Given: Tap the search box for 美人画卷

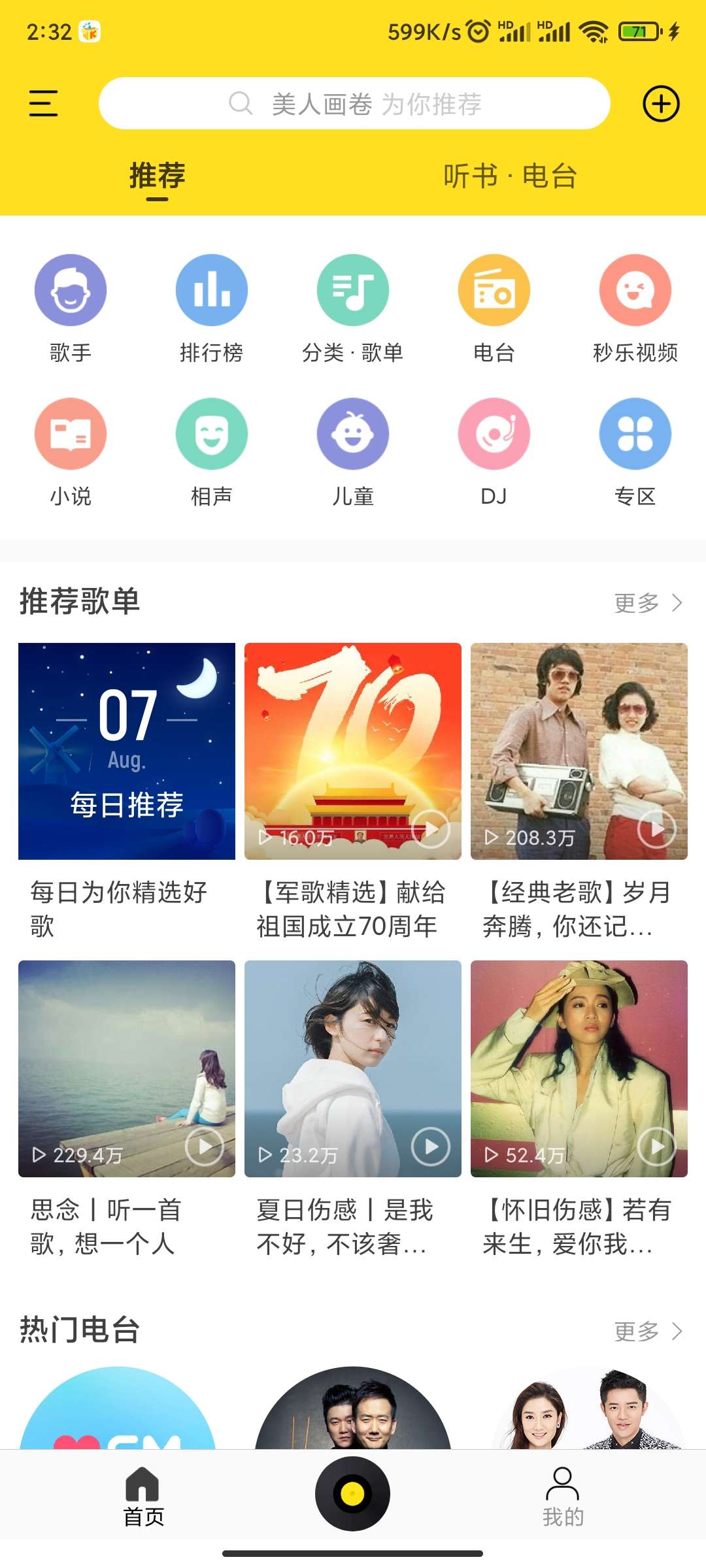Looking at the screenshot, I should point(354,103).
